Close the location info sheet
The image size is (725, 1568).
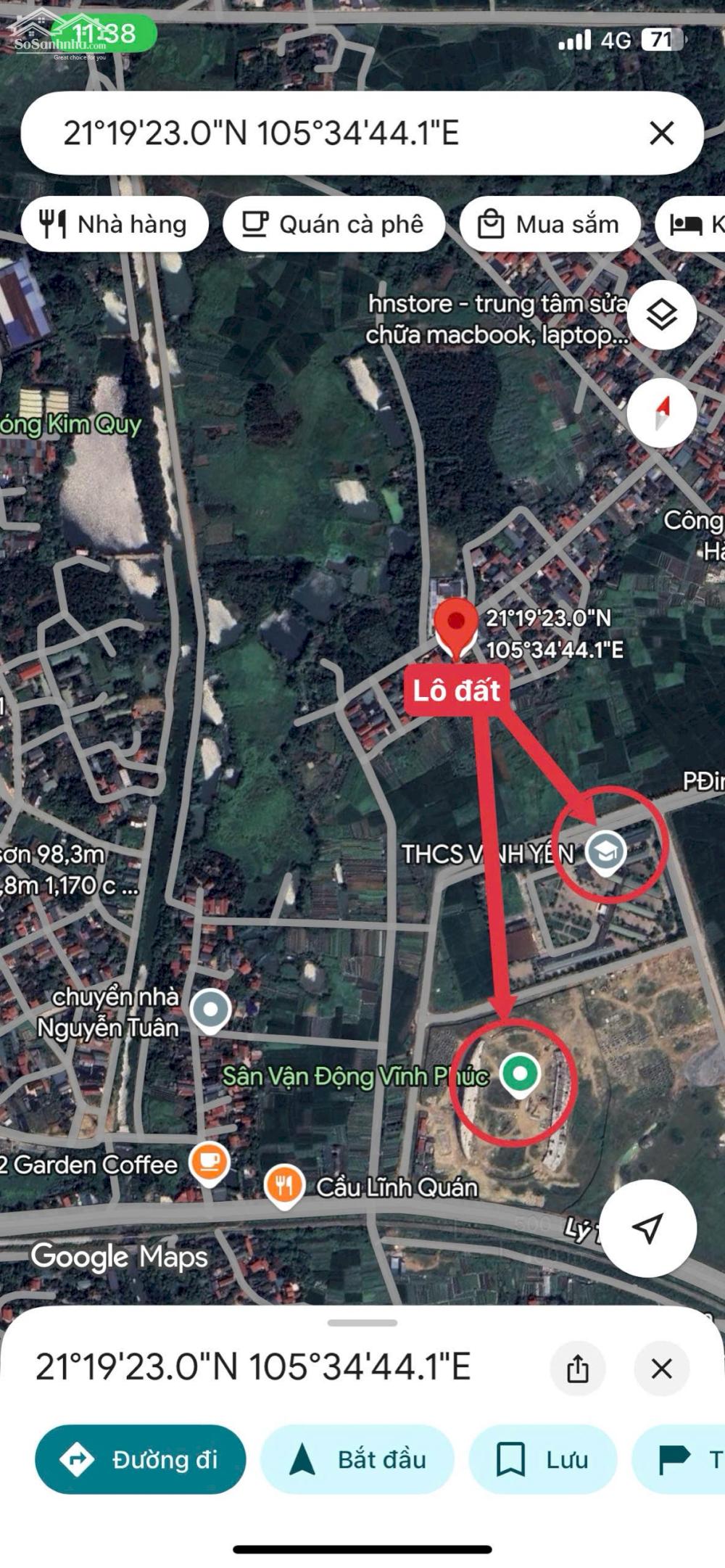click(661, 1369)
